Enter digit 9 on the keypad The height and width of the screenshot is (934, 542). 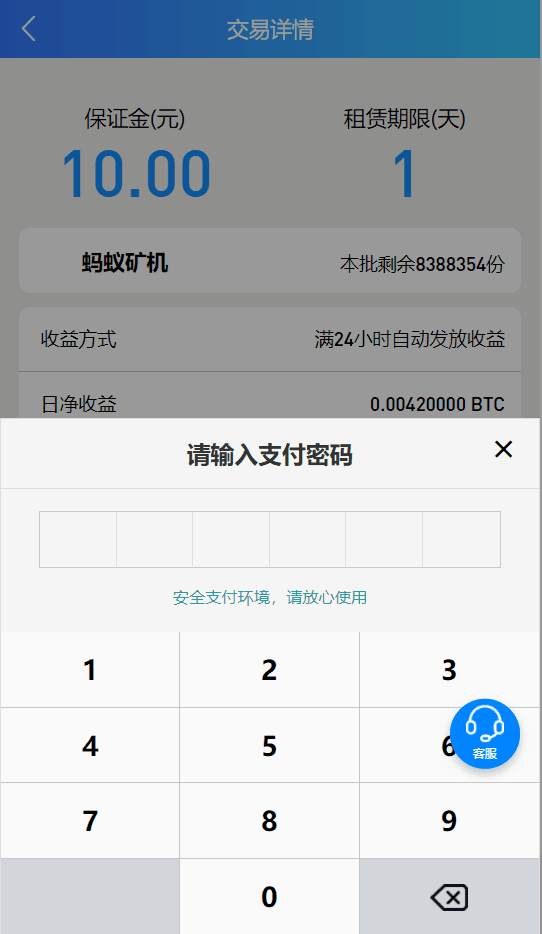click(x=449, y=821)
